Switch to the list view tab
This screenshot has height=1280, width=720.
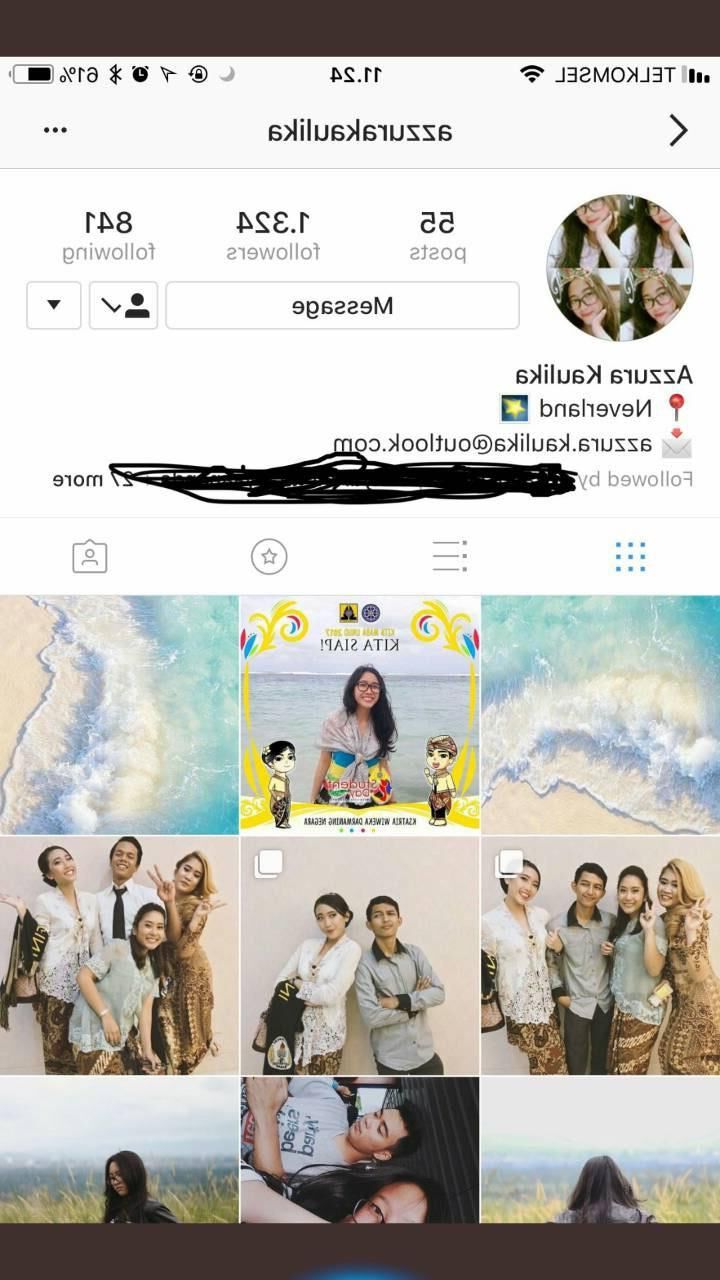pyautogui.click(x=449, y=557)
